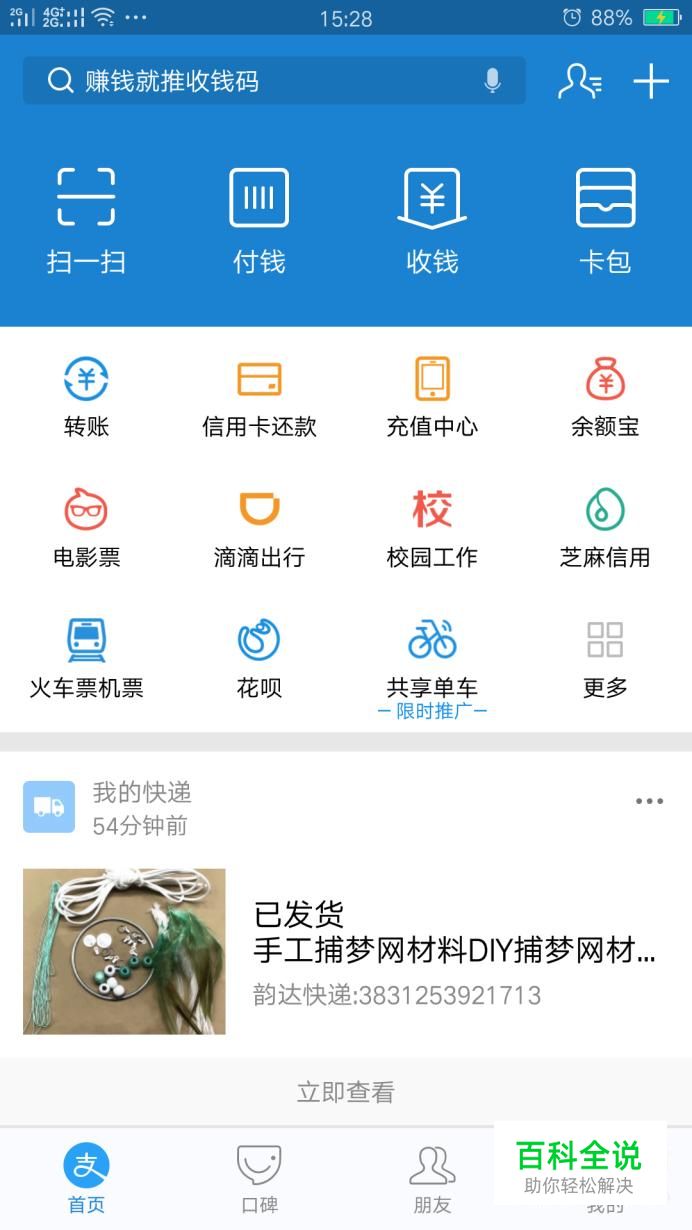Switch to the 口碑 tab

(259, 1179)
